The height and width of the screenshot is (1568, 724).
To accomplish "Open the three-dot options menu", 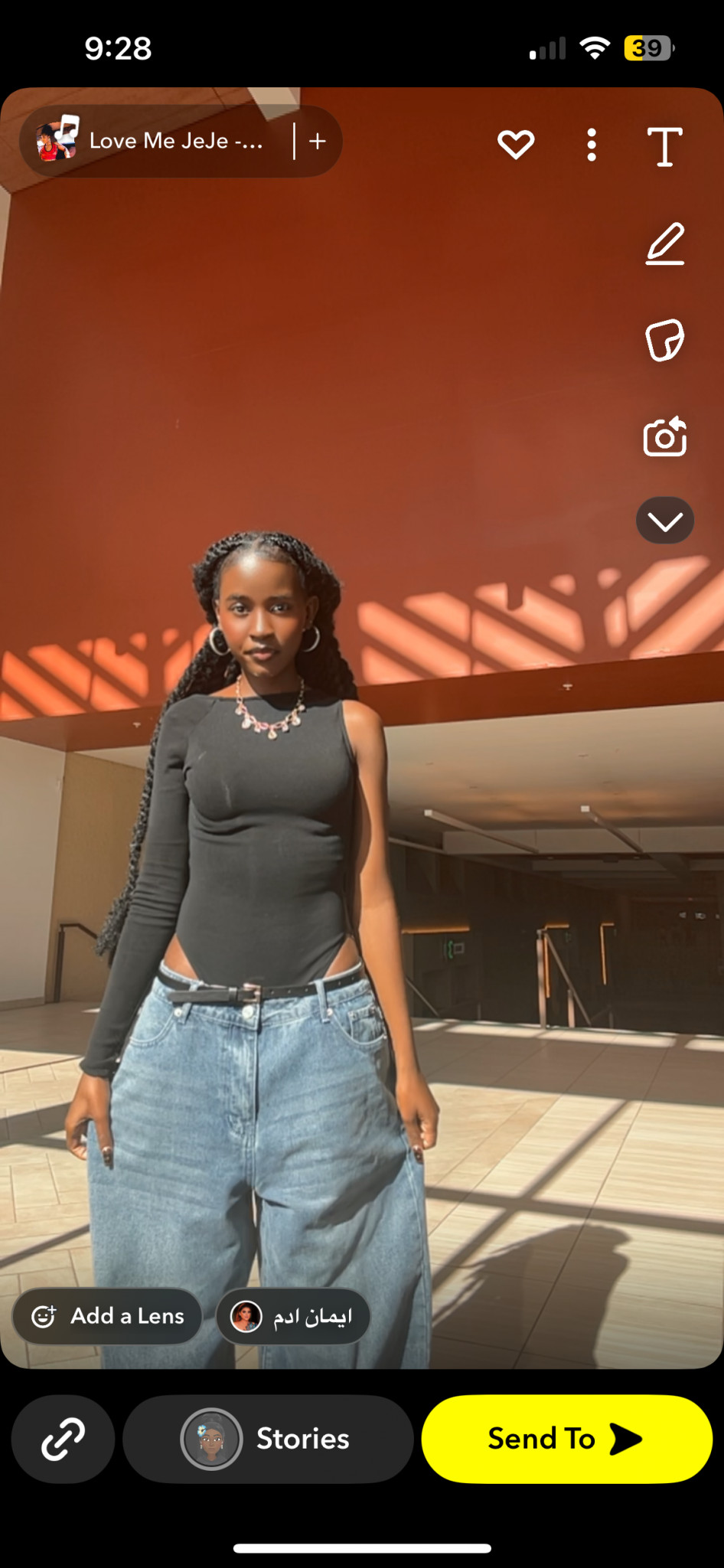I will [x=591, y=145].
